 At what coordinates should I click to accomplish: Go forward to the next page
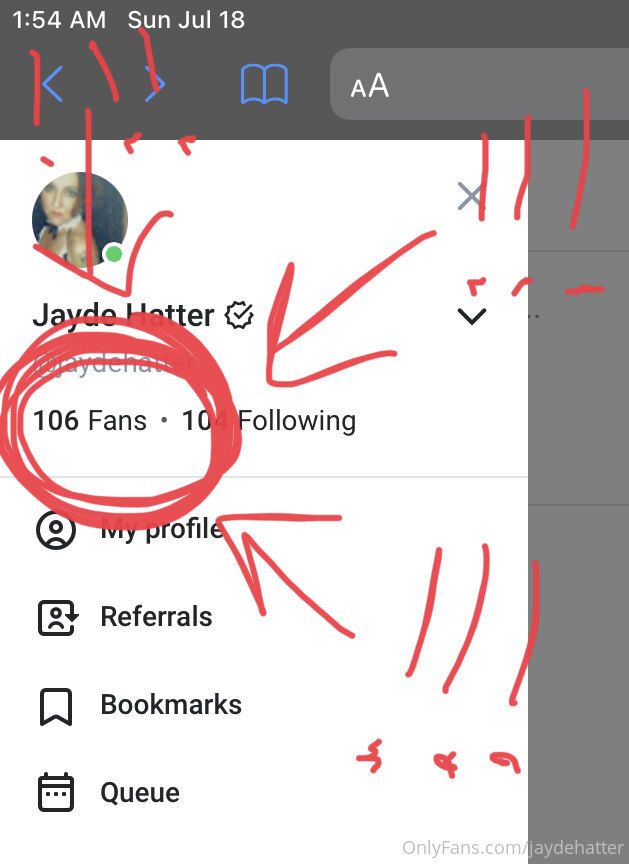(154, 86)
